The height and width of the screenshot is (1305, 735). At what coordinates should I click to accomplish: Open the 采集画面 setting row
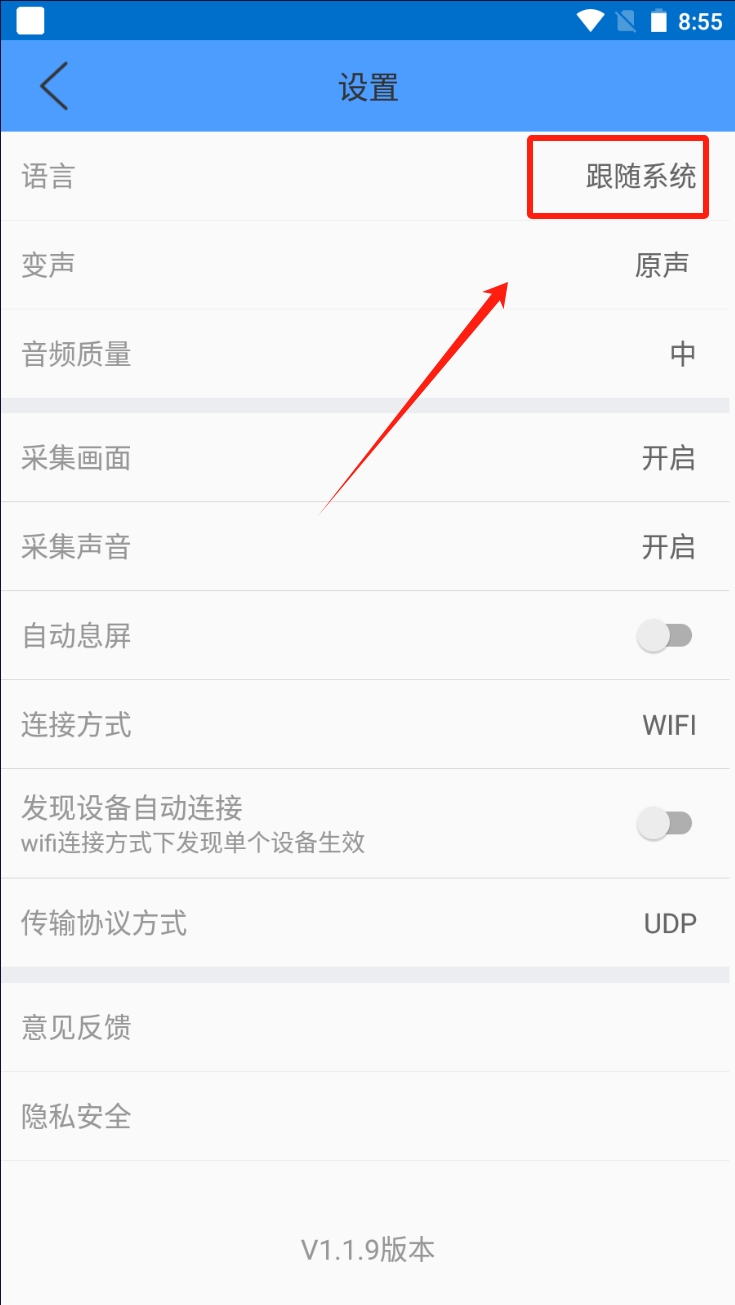pos(367,458)
